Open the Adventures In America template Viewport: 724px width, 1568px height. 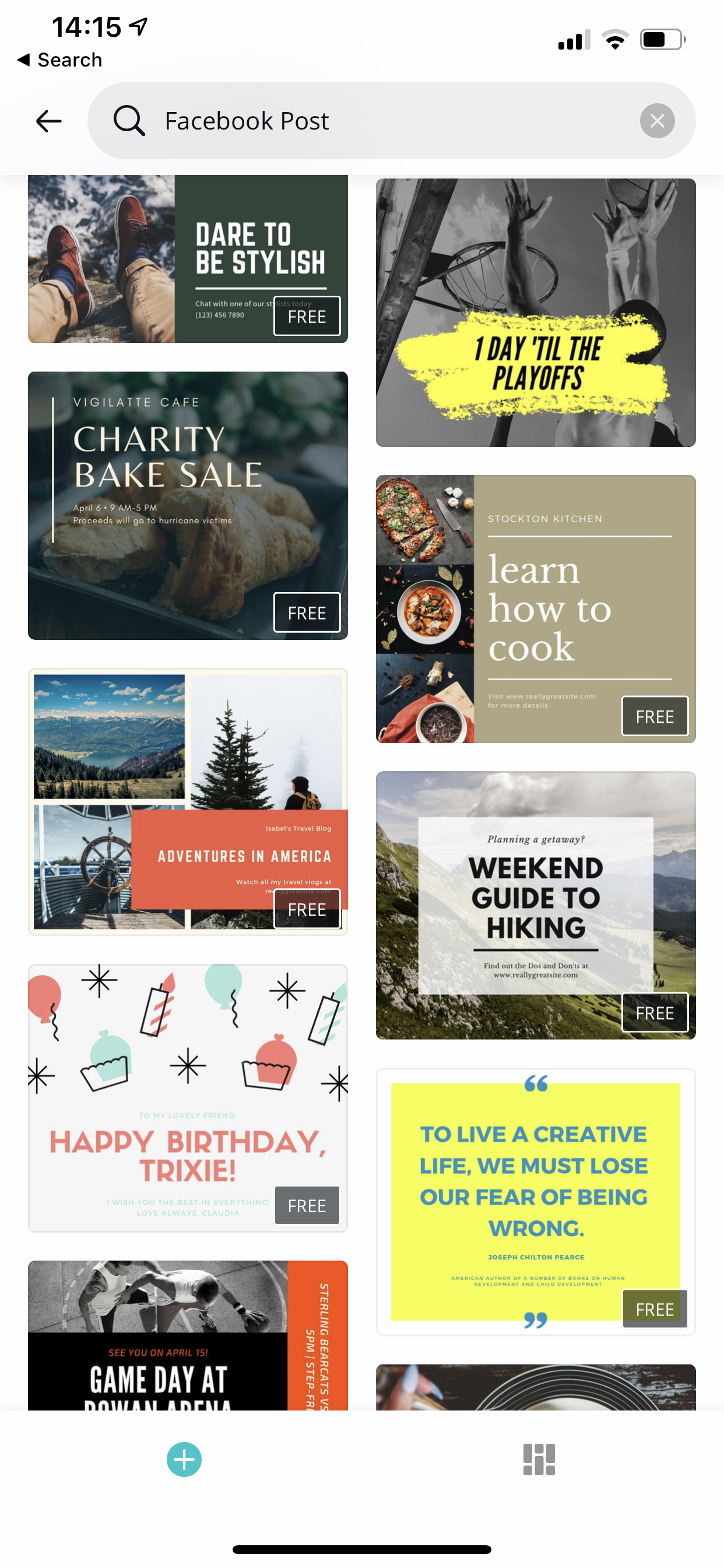coord(188,802)
